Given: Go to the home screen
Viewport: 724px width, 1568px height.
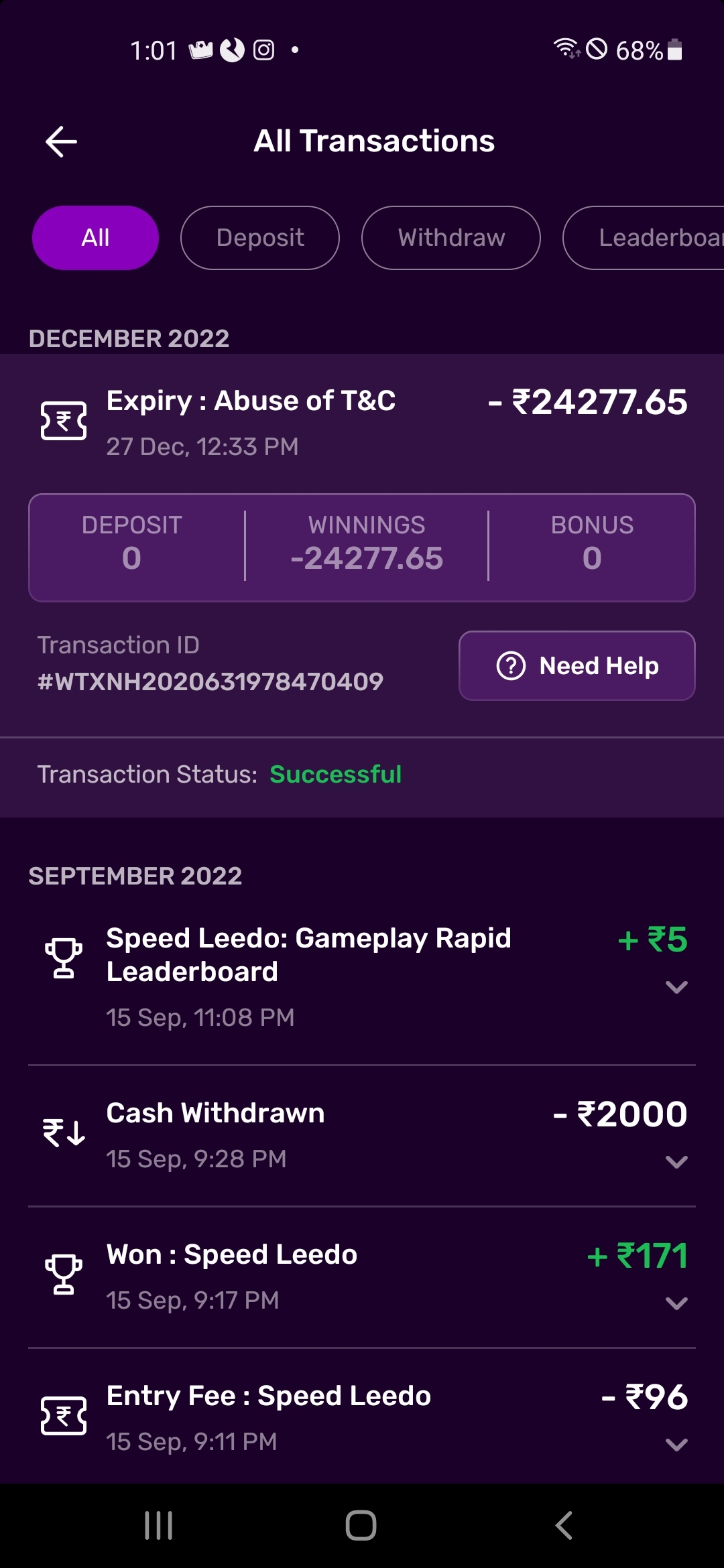Looking at the screenshot, I should coord(361,1526).
